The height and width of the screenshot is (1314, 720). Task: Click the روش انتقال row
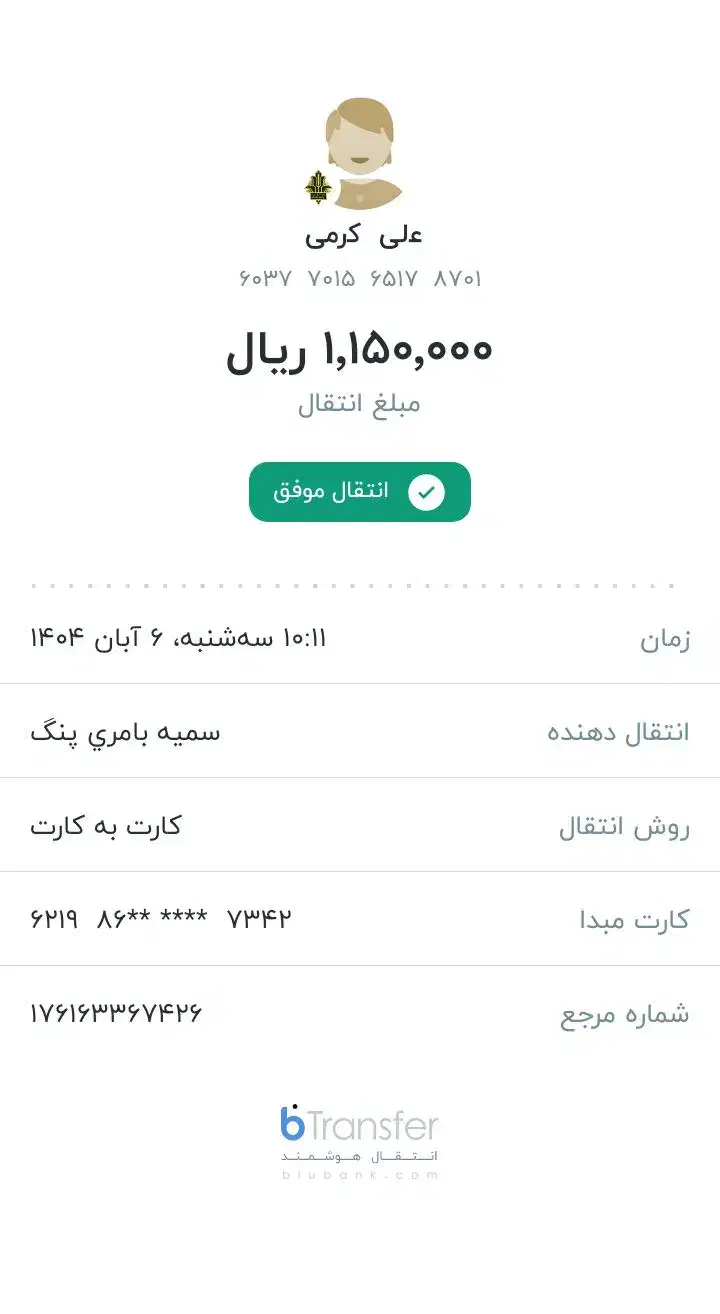click(x=360, y=825)
